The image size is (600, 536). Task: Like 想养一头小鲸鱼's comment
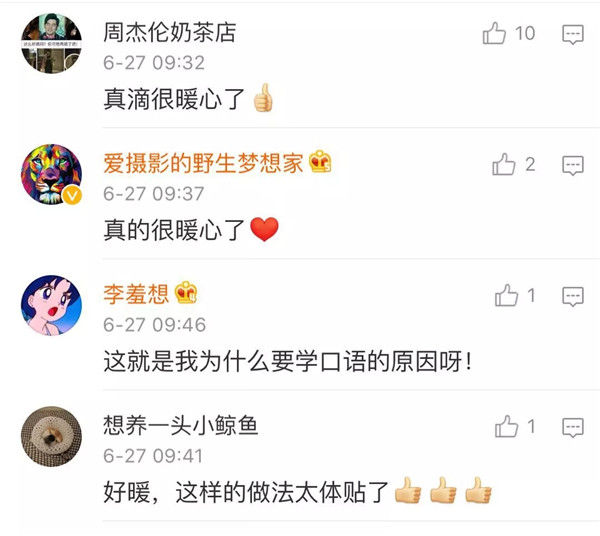506,427
